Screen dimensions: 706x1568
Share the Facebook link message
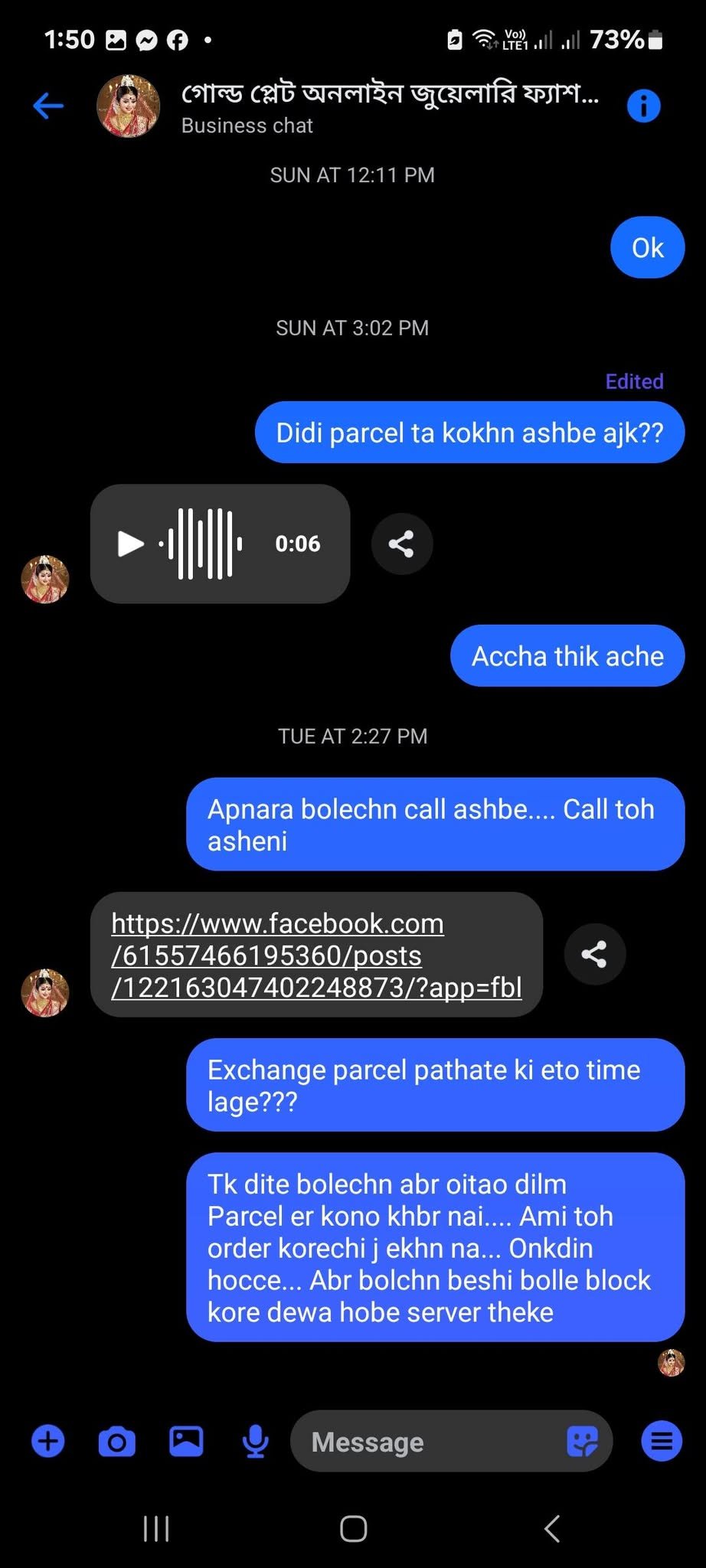(594, 954)
